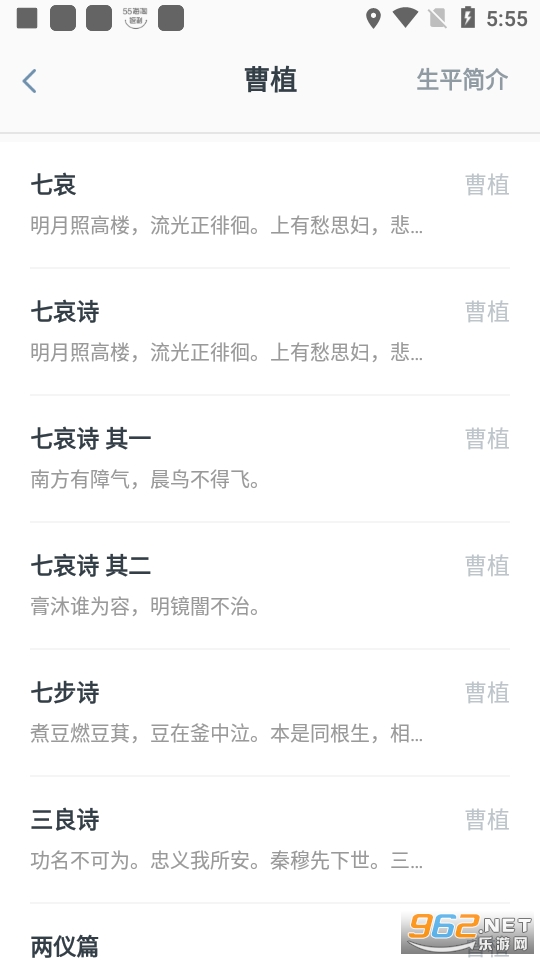The height and width of the screenshot is (960, 540).
Task: Open the poem 两仪篇
Action: click(x=270, y=932)
